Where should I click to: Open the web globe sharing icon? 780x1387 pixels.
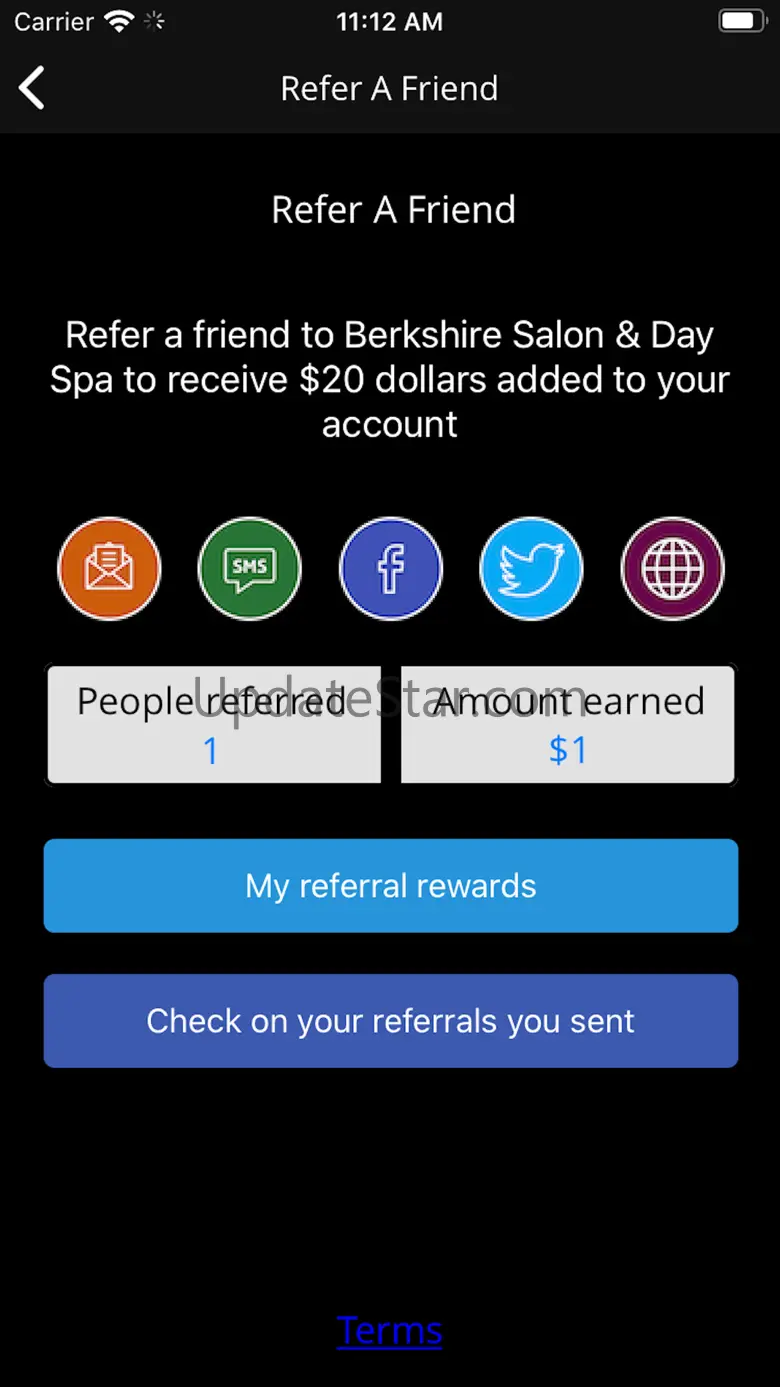click(x=672, y=568)
